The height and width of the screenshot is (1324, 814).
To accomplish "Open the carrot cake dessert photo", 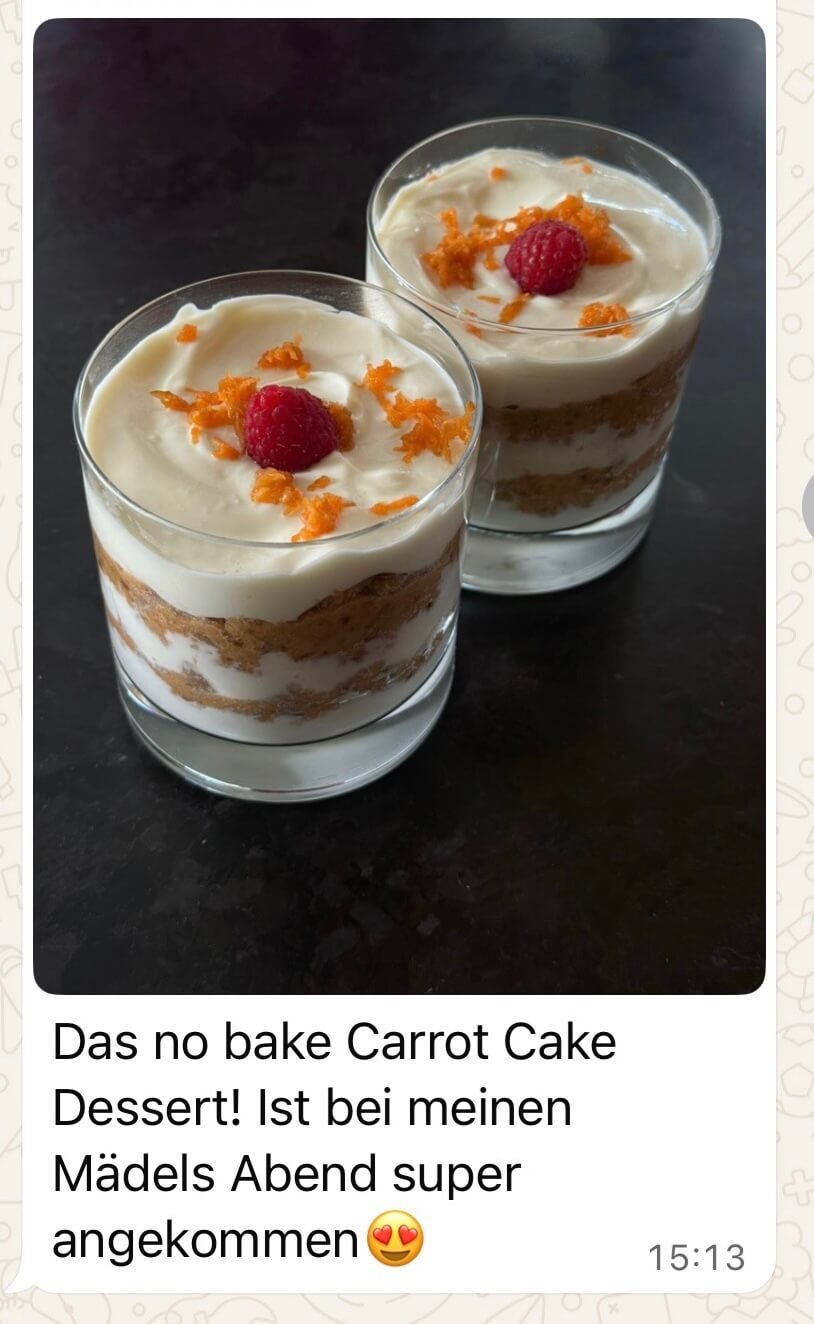I will coord(399,506).
